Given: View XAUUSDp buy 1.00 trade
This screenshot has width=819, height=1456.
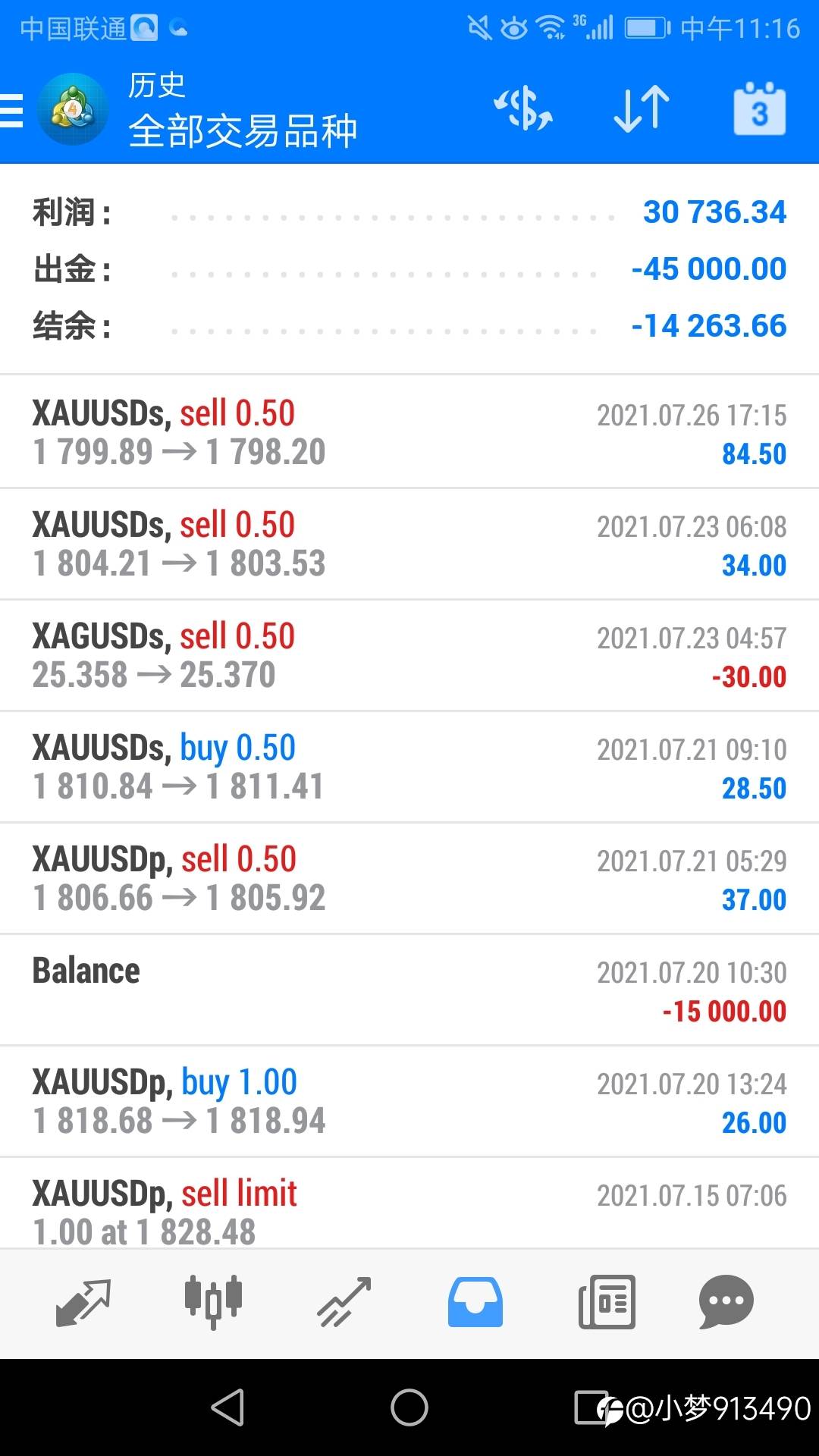Looking at the screenshot, I should click(x=409, y=1101).
